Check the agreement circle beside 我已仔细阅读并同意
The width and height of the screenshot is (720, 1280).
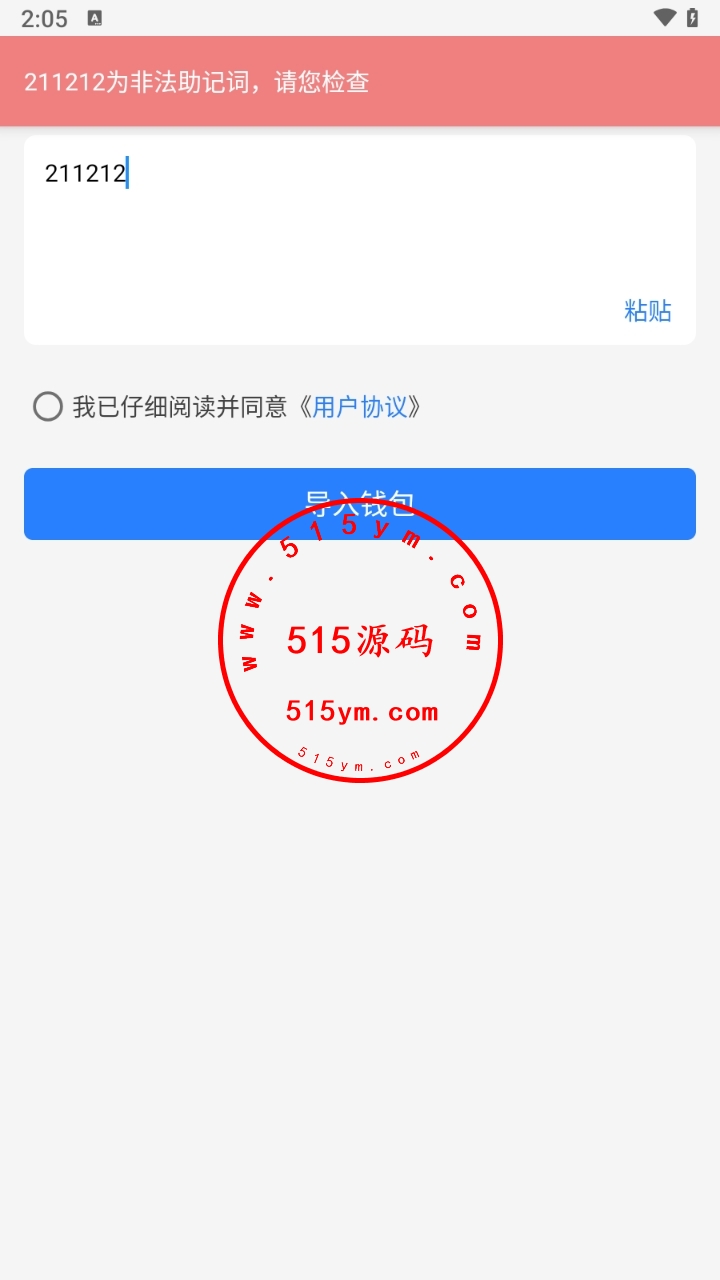(x=48, y=407)
